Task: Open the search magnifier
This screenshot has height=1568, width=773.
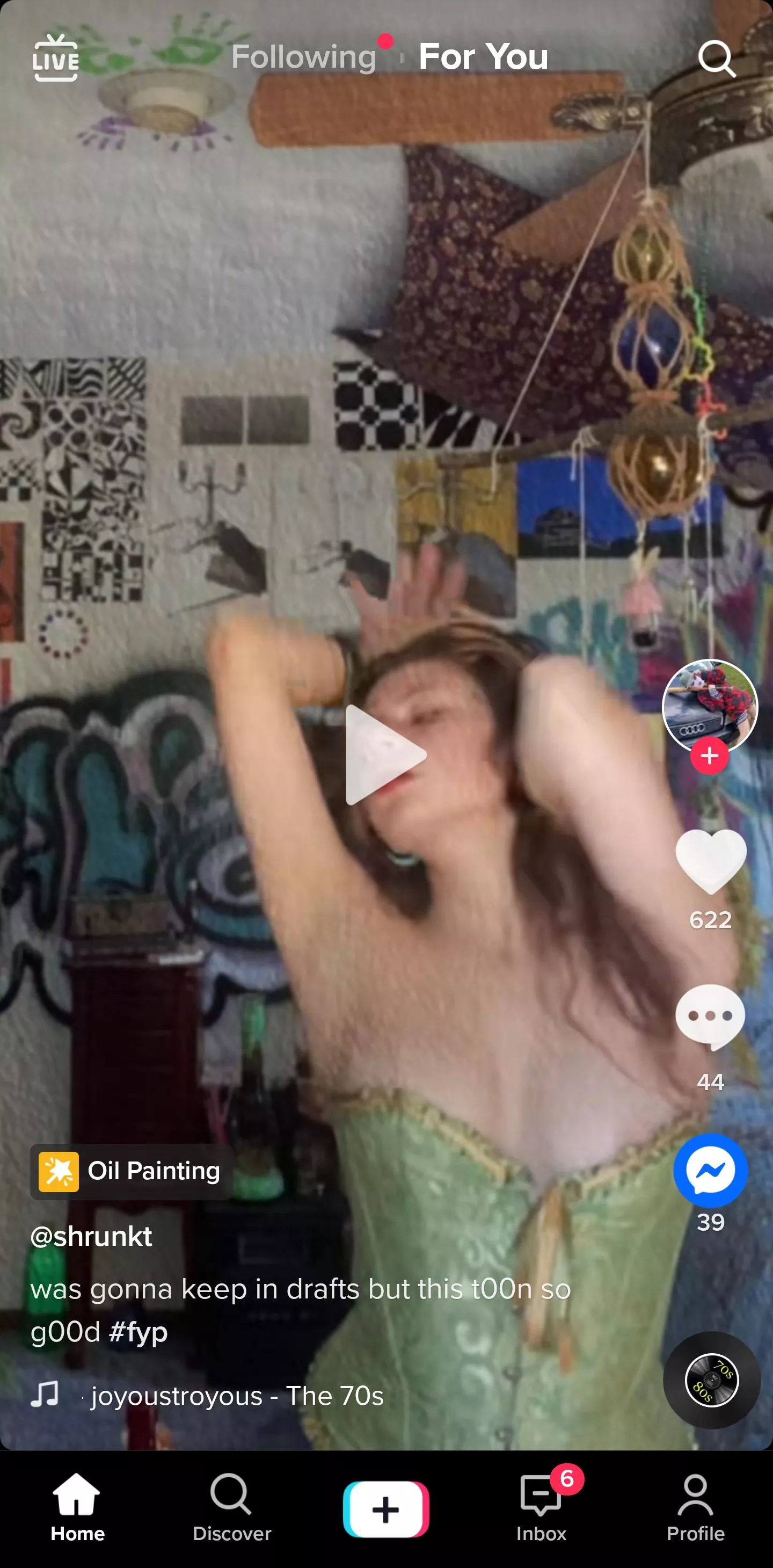Action: tap(716, 59)
